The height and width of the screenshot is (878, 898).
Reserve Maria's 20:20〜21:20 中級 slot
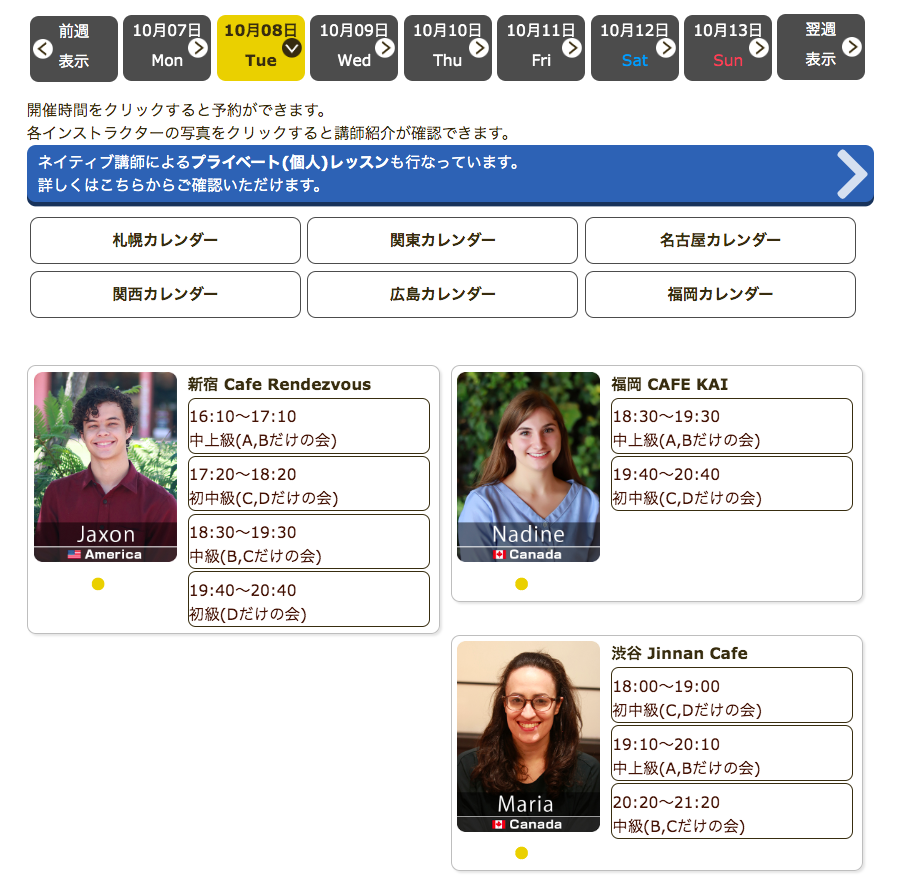point(732,812)
